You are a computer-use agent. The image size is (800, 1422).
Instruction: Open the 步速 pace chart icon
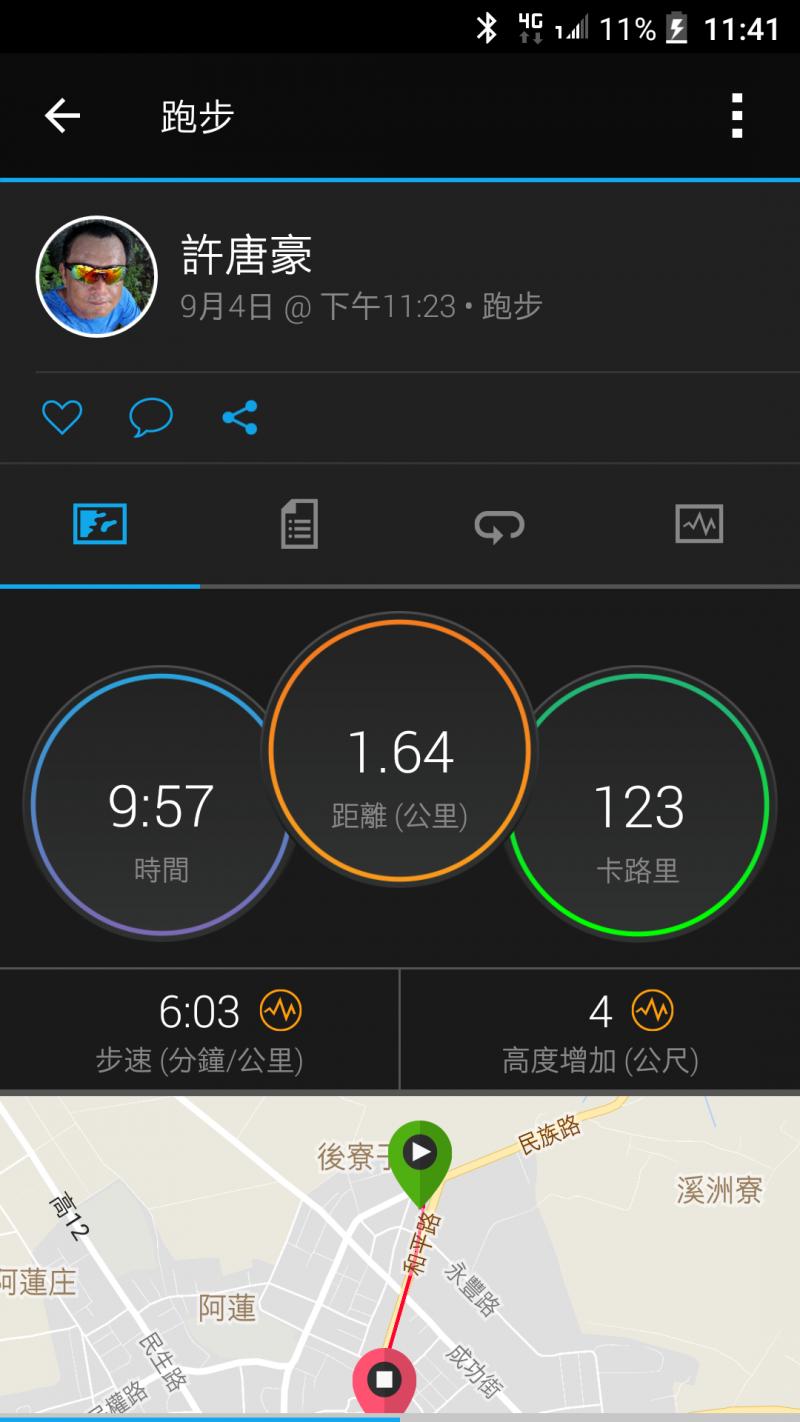280,1012
